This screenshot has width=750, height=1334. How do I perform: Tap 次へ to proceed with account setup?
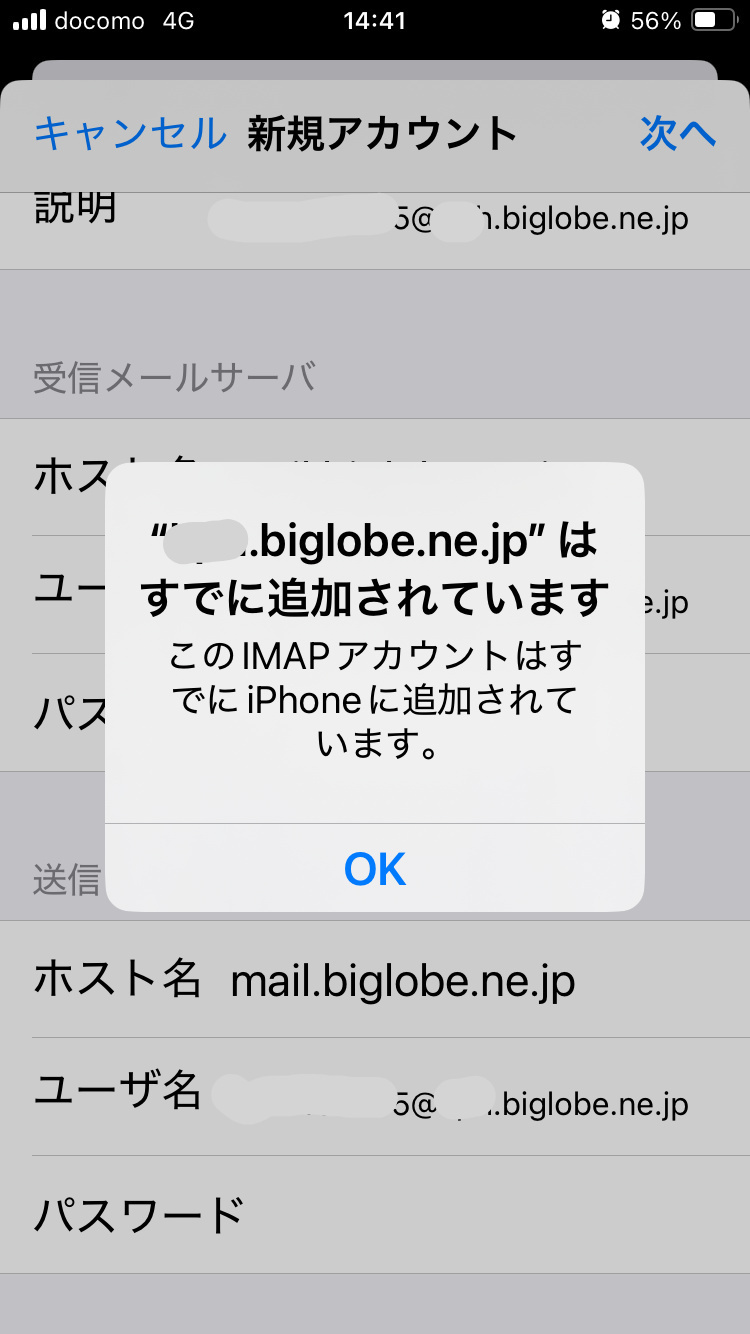(679, 133)
